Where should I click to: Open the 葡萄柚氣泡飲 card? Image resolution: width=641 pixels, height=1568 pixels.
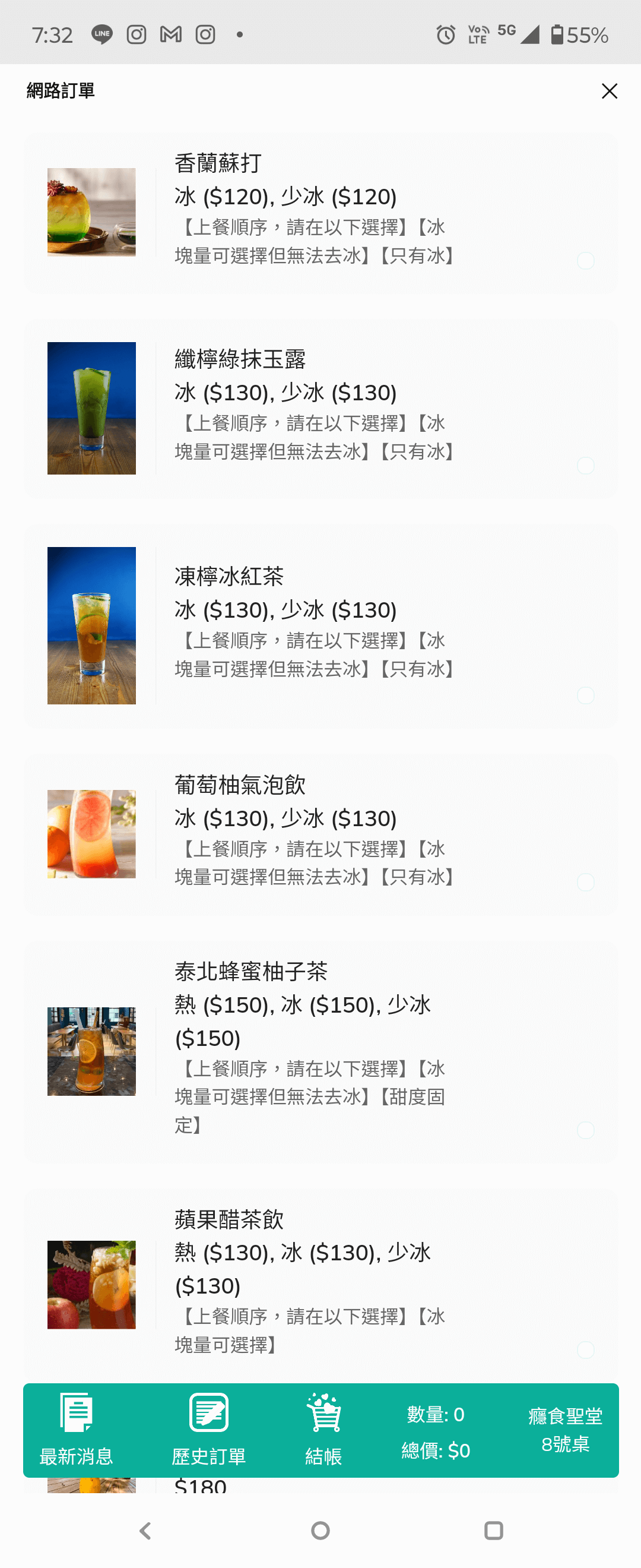pos(320,833)
